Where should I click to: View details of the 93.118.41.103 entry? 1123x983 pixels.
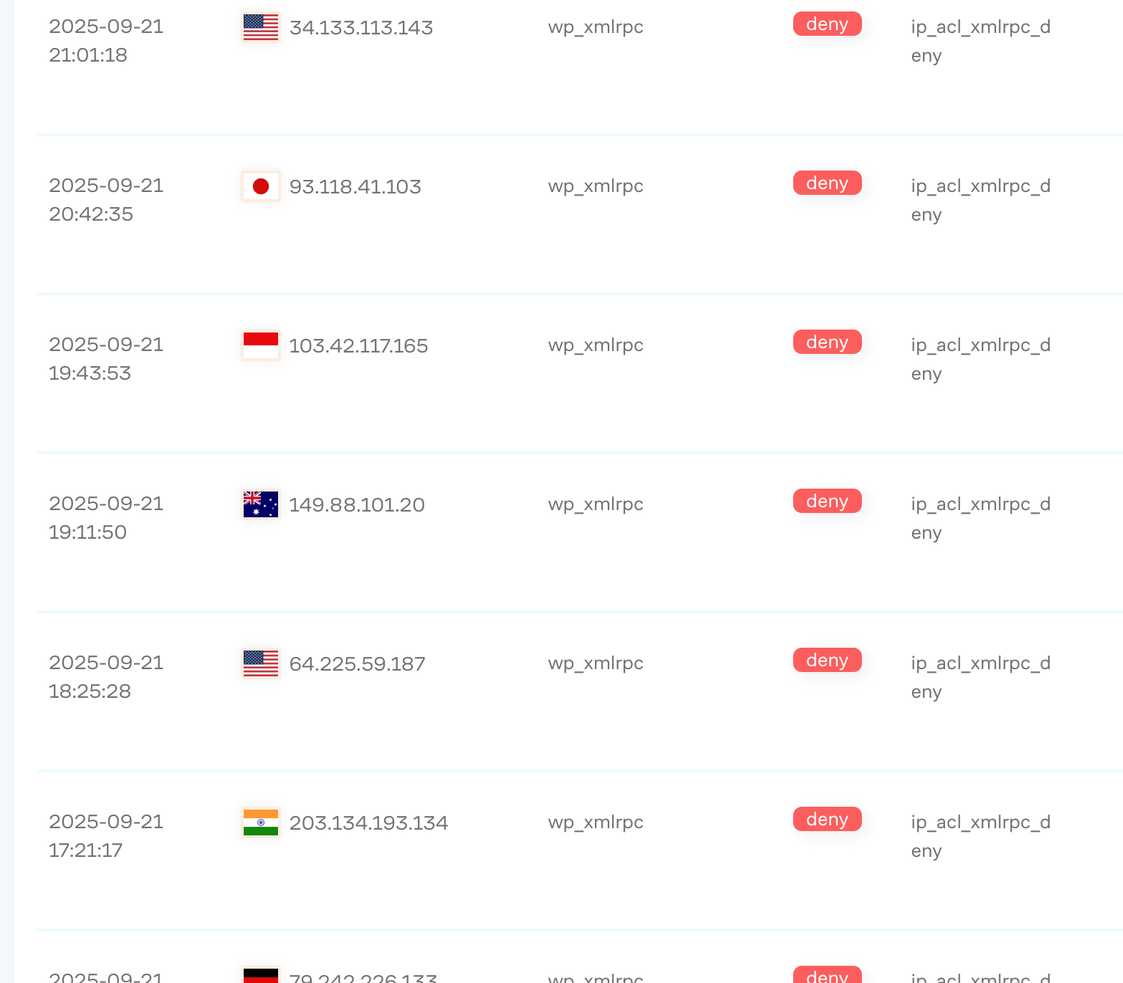click(x=355, y=187)
